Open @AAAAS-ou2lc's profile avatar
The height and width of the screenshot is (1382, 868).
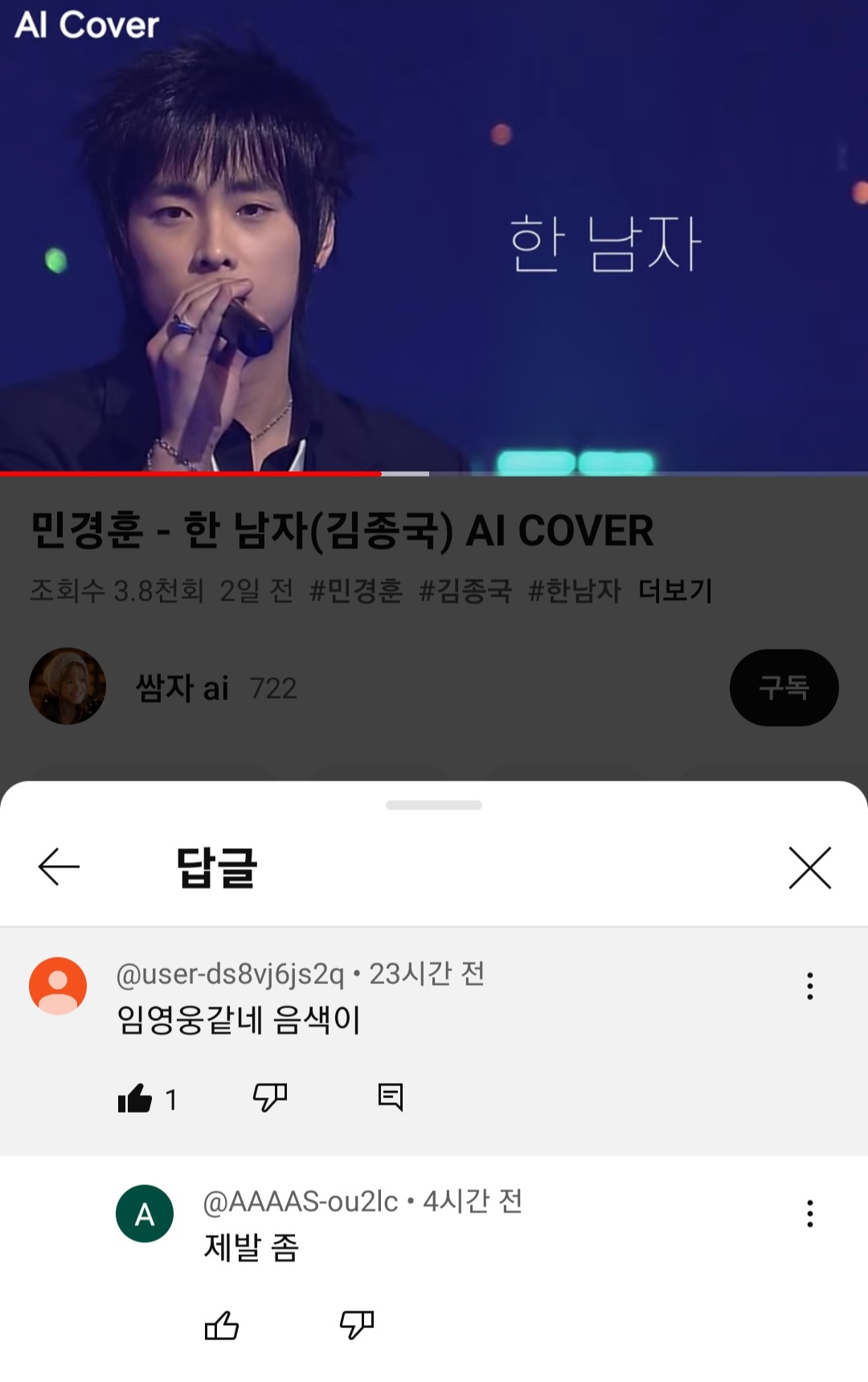coord(145,1213)
